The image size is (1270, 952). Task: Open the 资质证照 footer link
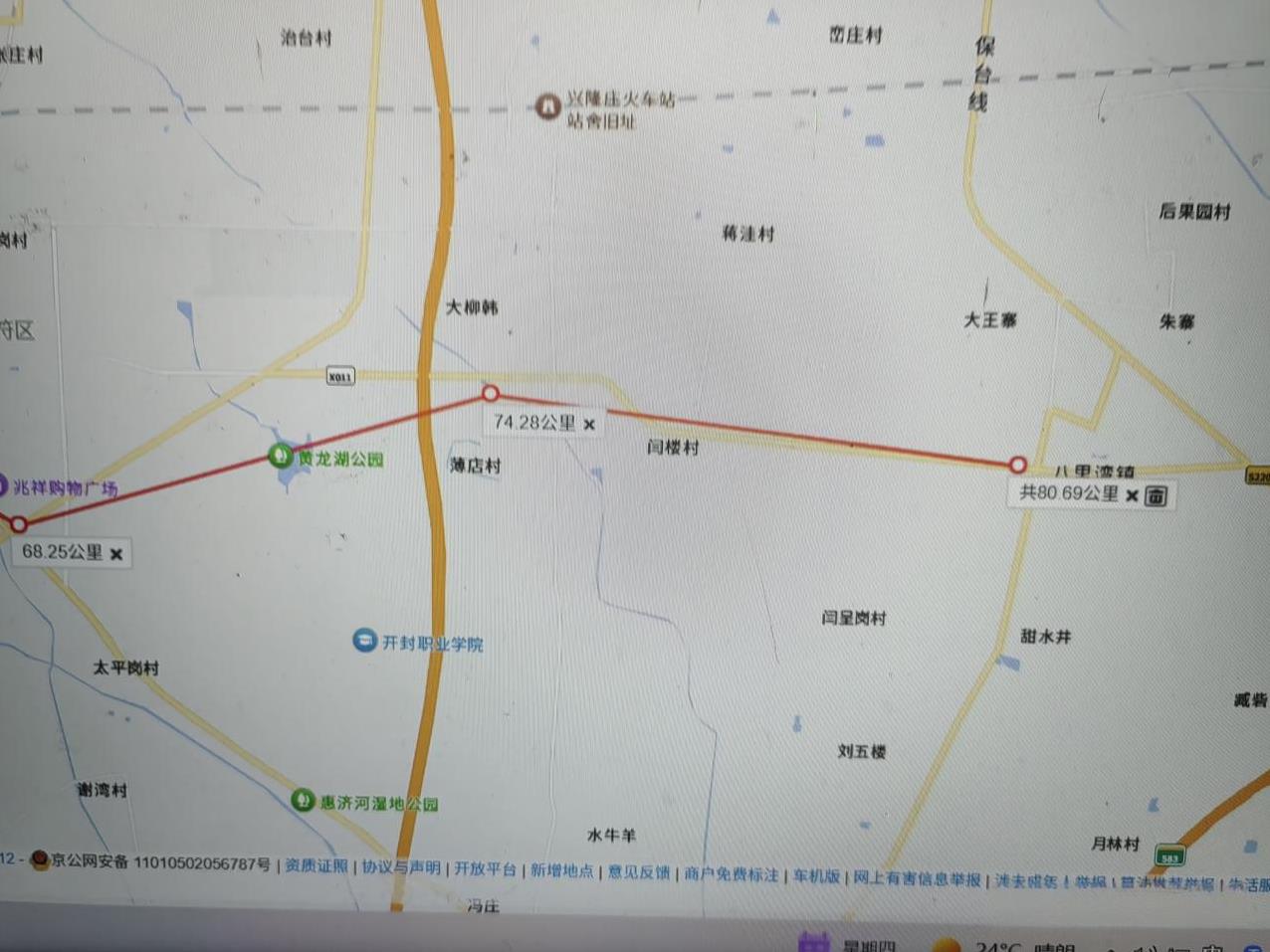[317, 865]
